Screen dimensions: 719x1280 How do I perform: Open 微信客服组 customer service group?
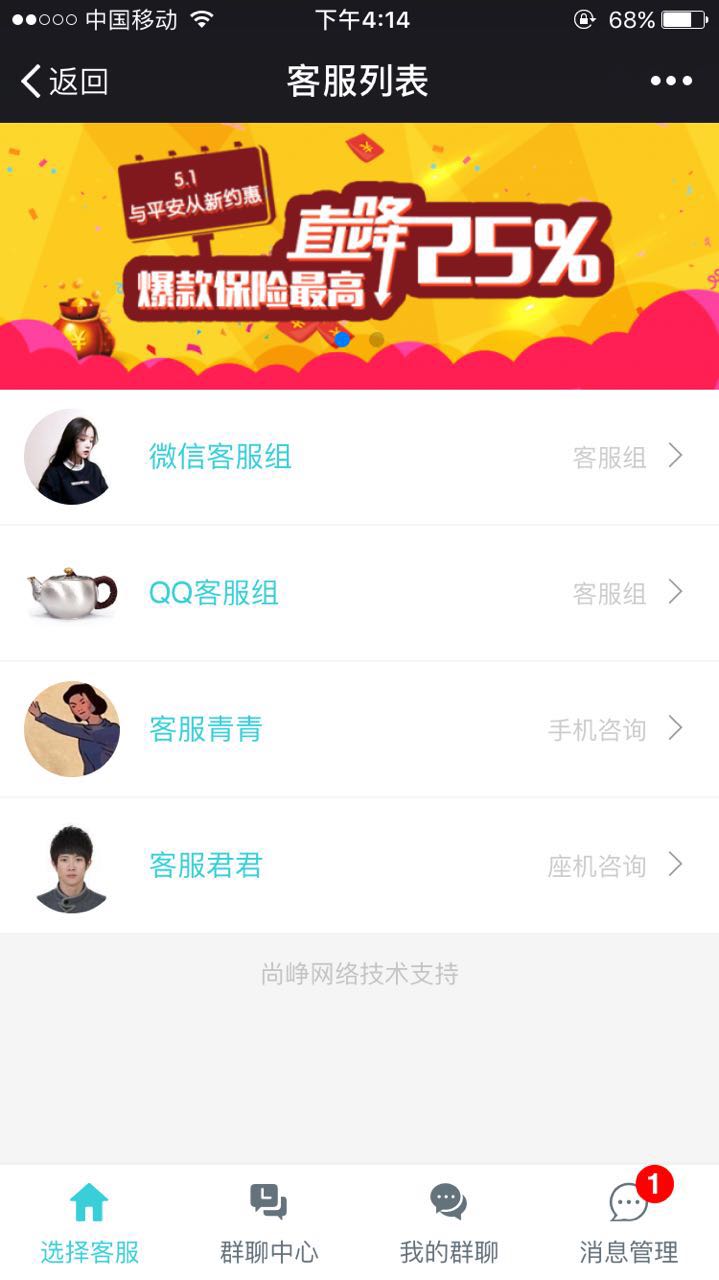(x=360, y=457)
